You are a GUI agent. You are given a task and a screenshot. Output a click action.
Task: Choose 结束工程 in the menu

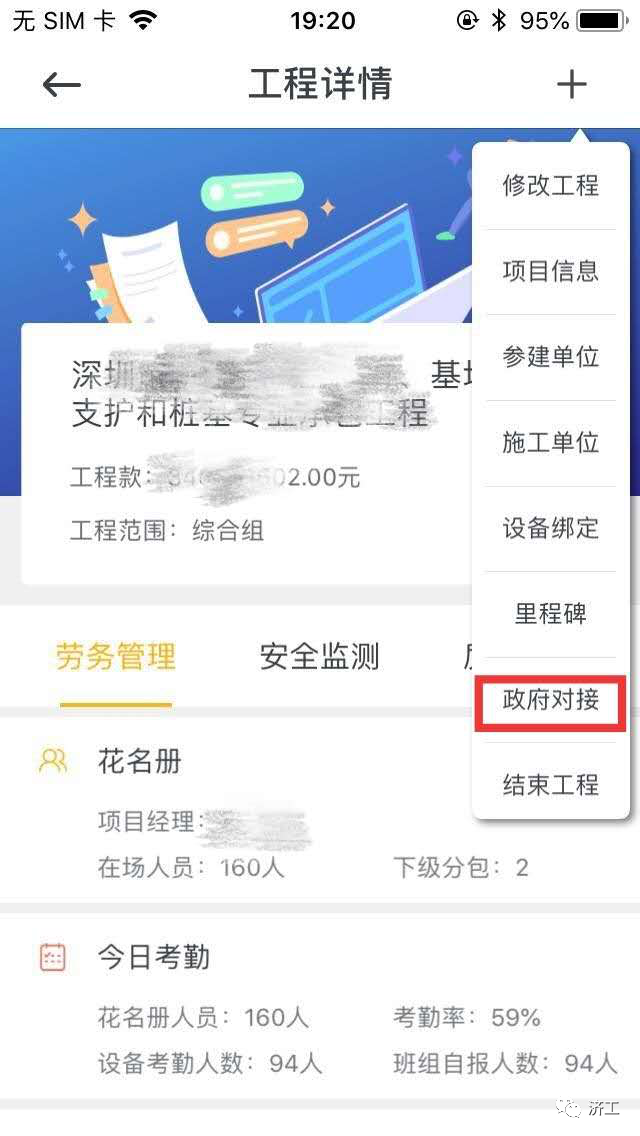pyautogui.click(x=551, y=785)
